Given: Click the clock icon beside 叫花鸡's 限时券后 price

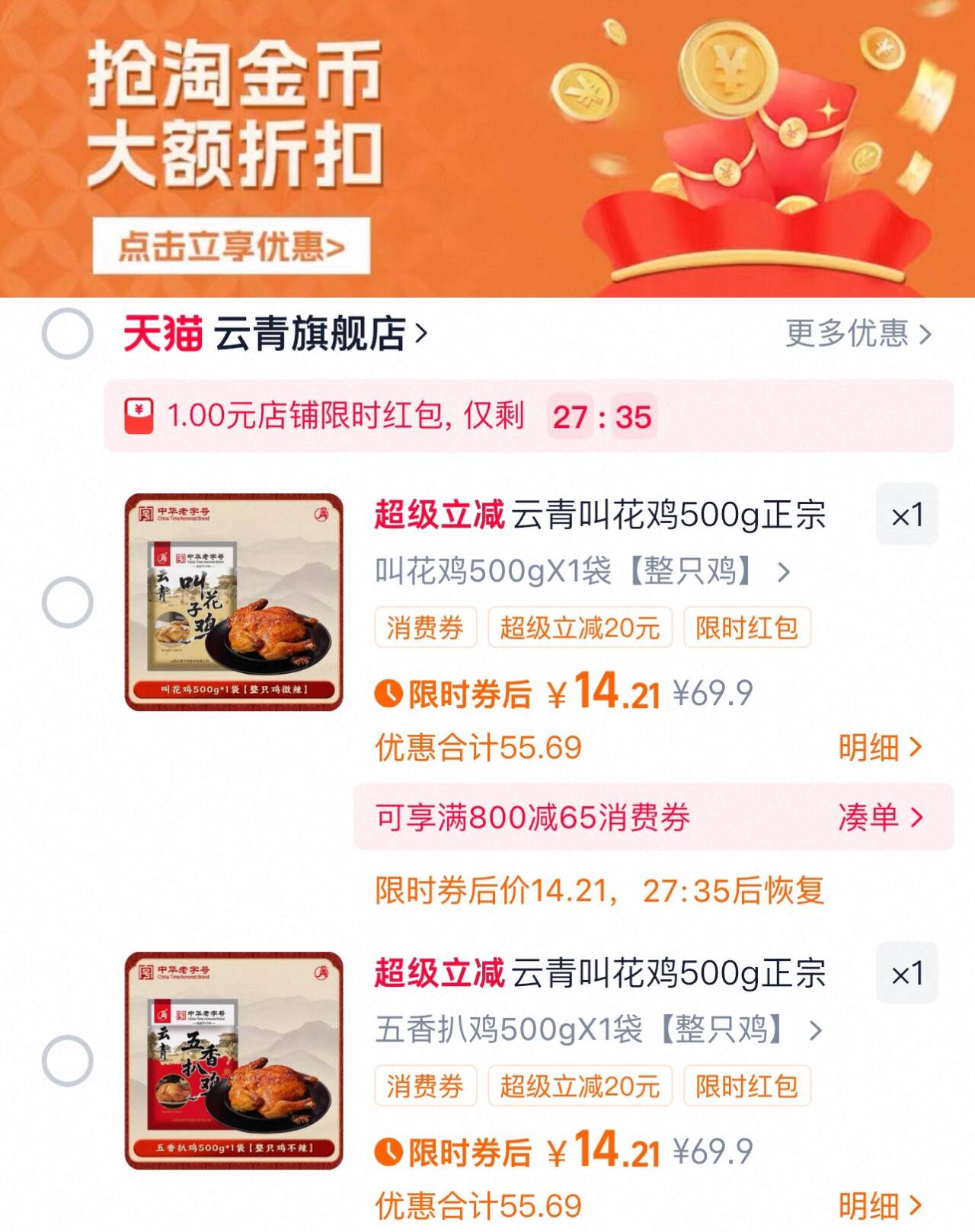Looking at the screenshot, I should tap(388, 691).
